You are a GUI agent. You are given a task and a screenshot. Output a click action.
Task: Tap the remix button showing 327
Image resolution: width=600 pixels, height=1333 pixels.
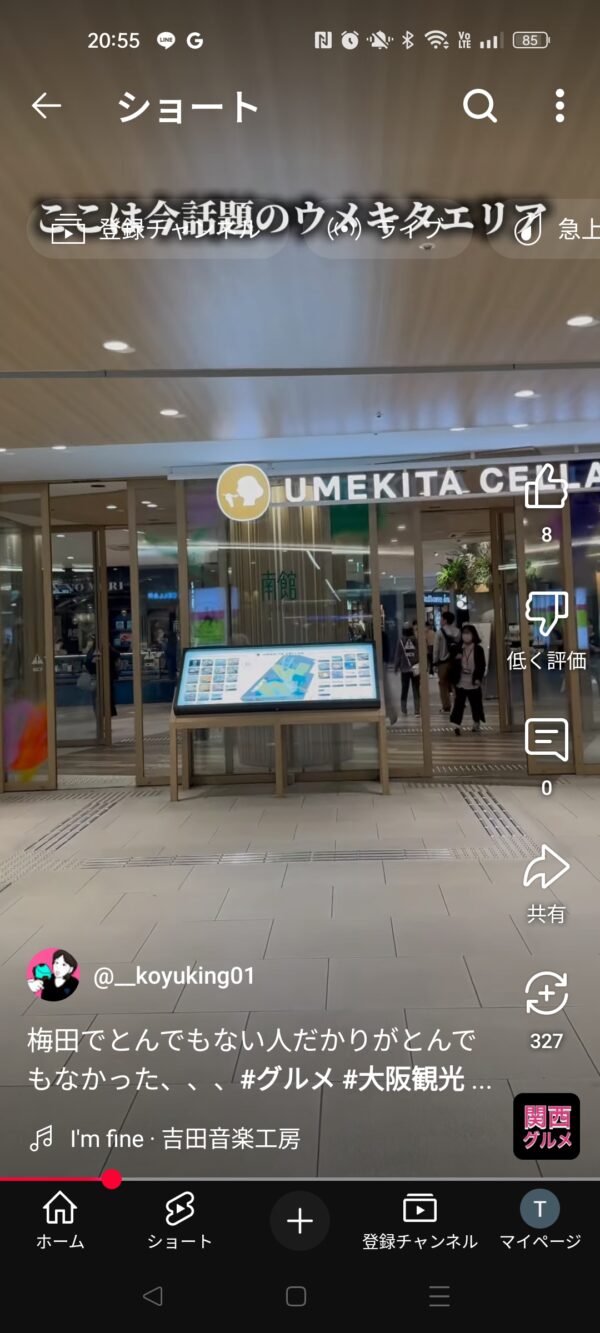[546, 1010]
